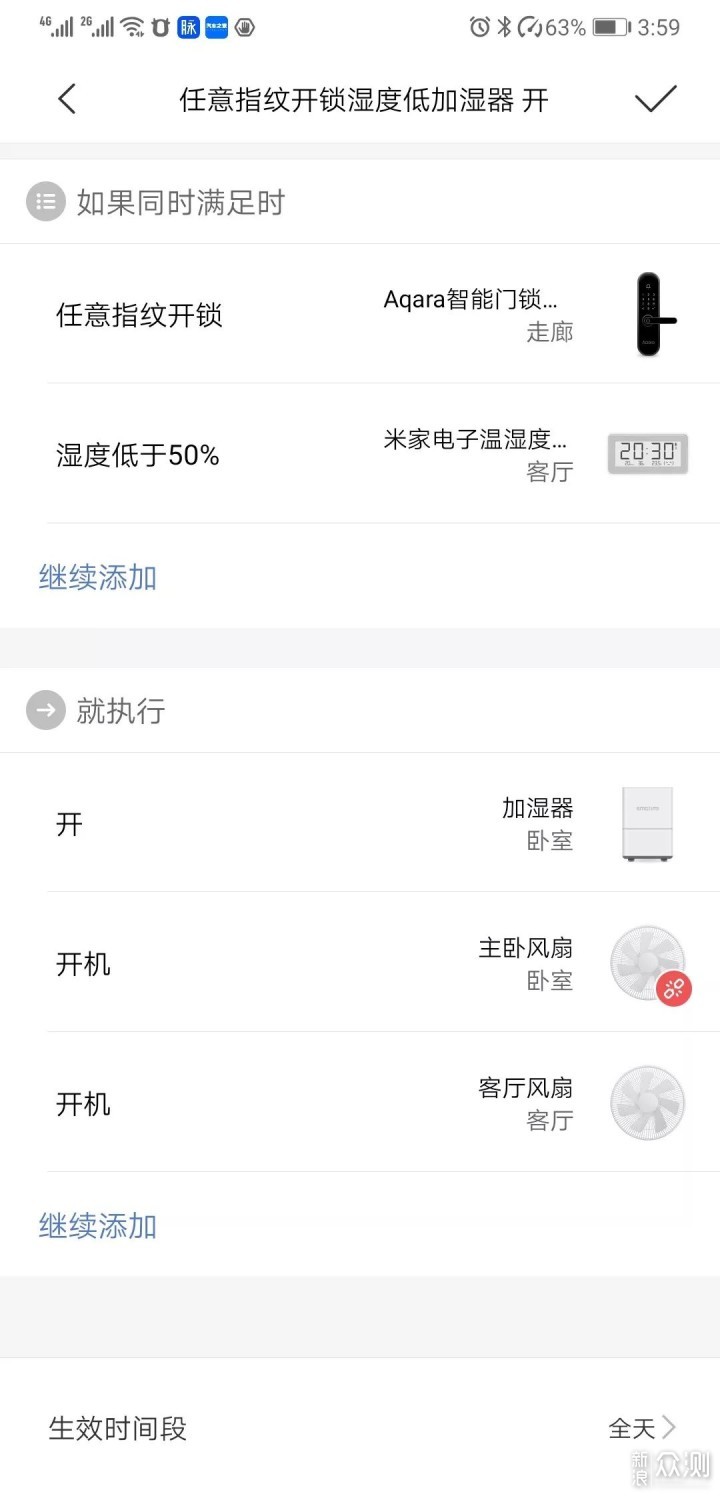This screenshot has width=720, height=1496.
Task: Go back using the top-left arrow
Action: tap(67, 99)
